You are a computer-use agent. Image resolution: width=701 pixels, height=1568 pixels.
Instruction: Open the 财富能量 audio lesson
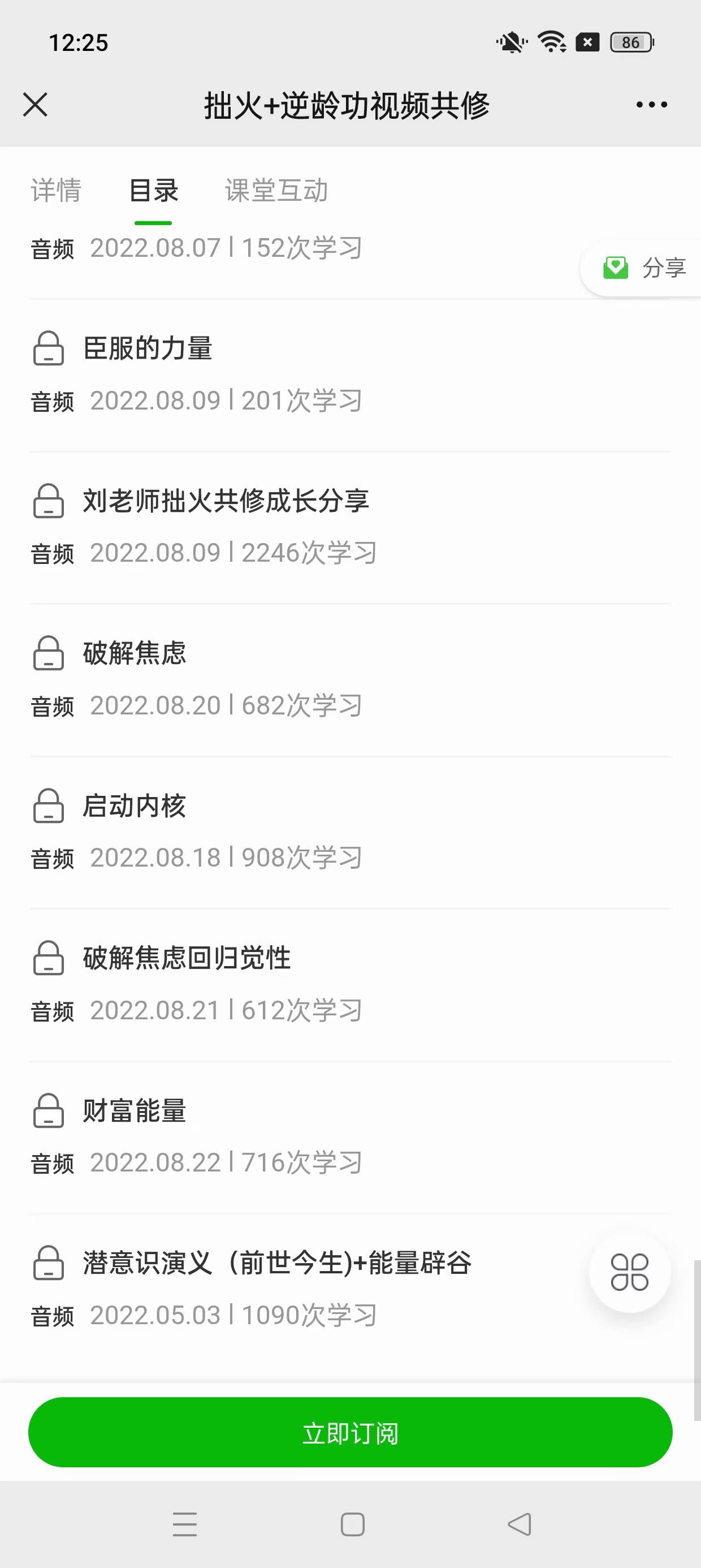(x=135, y=1111)
